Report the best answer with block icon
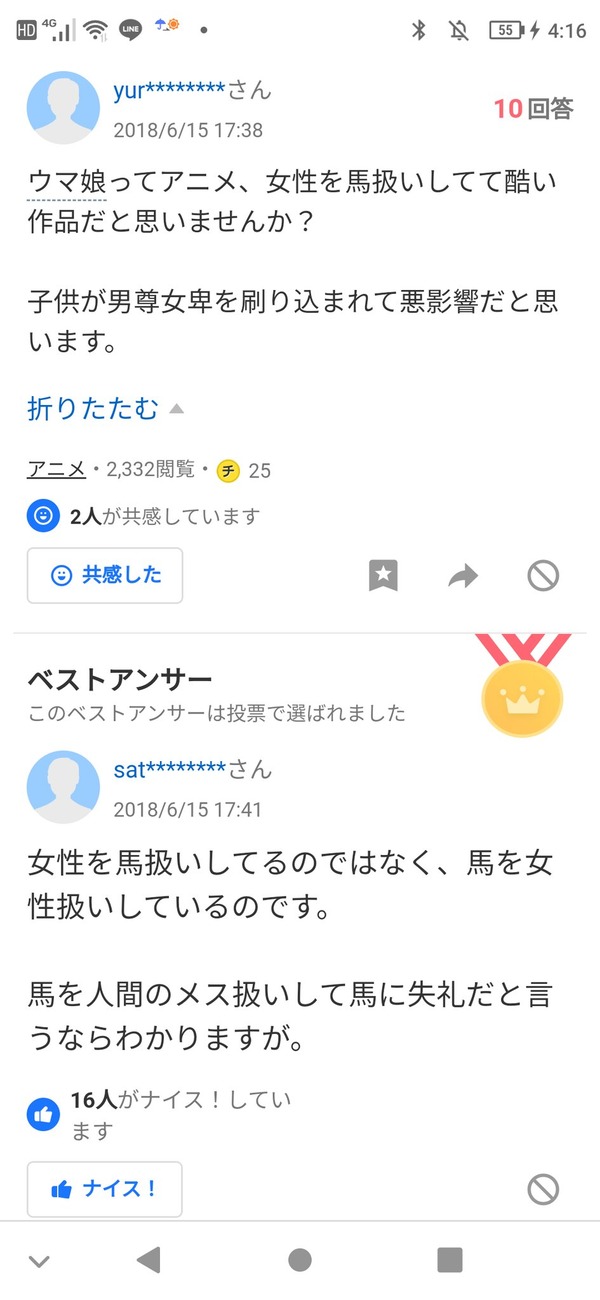Image resolution: width=600 pixels, height=1300 pixels. [x=543, y=1189]
